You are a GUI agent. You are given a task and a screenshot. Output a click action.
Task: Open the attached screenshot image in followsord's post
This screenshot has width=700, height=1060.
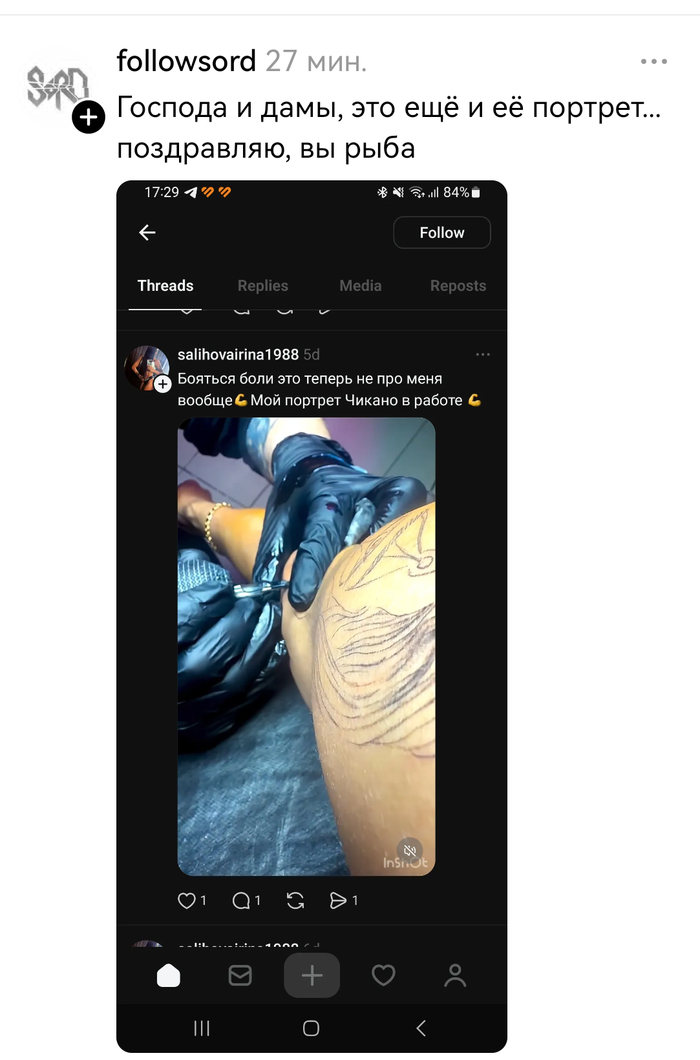[311, 615]
